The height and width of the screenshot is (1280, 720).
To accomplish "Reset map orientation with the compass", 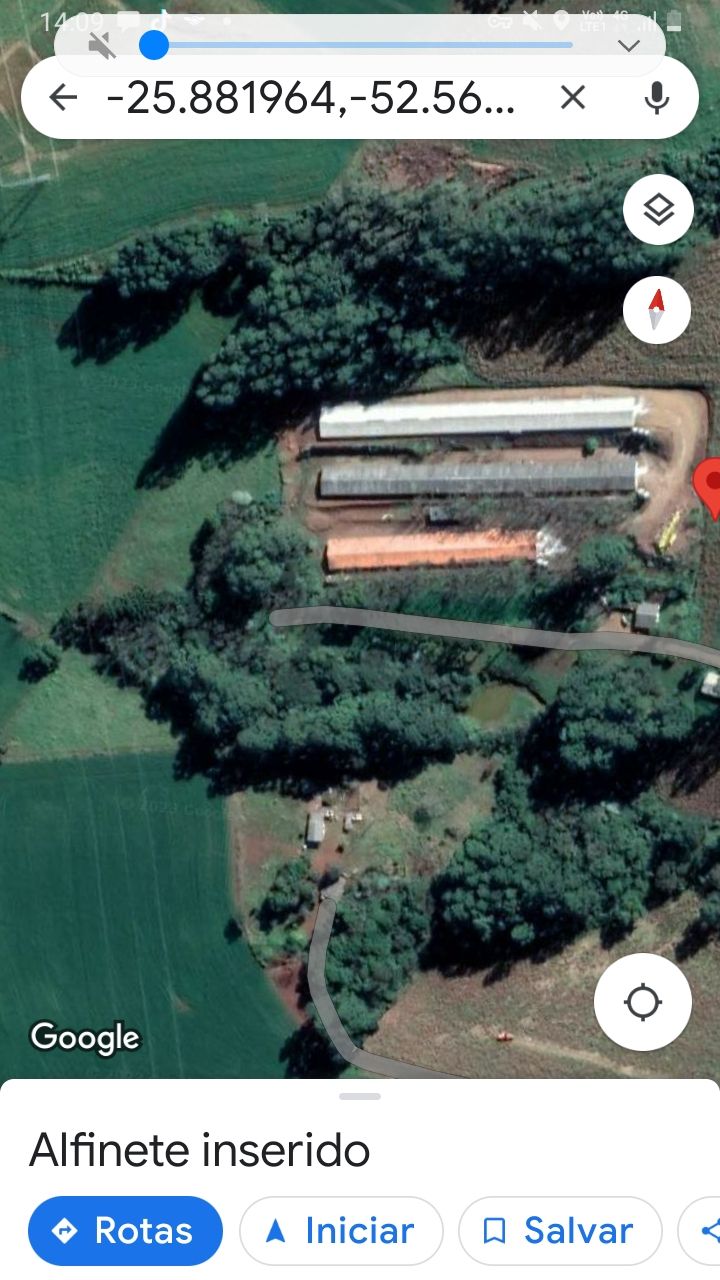I will 657,310.
